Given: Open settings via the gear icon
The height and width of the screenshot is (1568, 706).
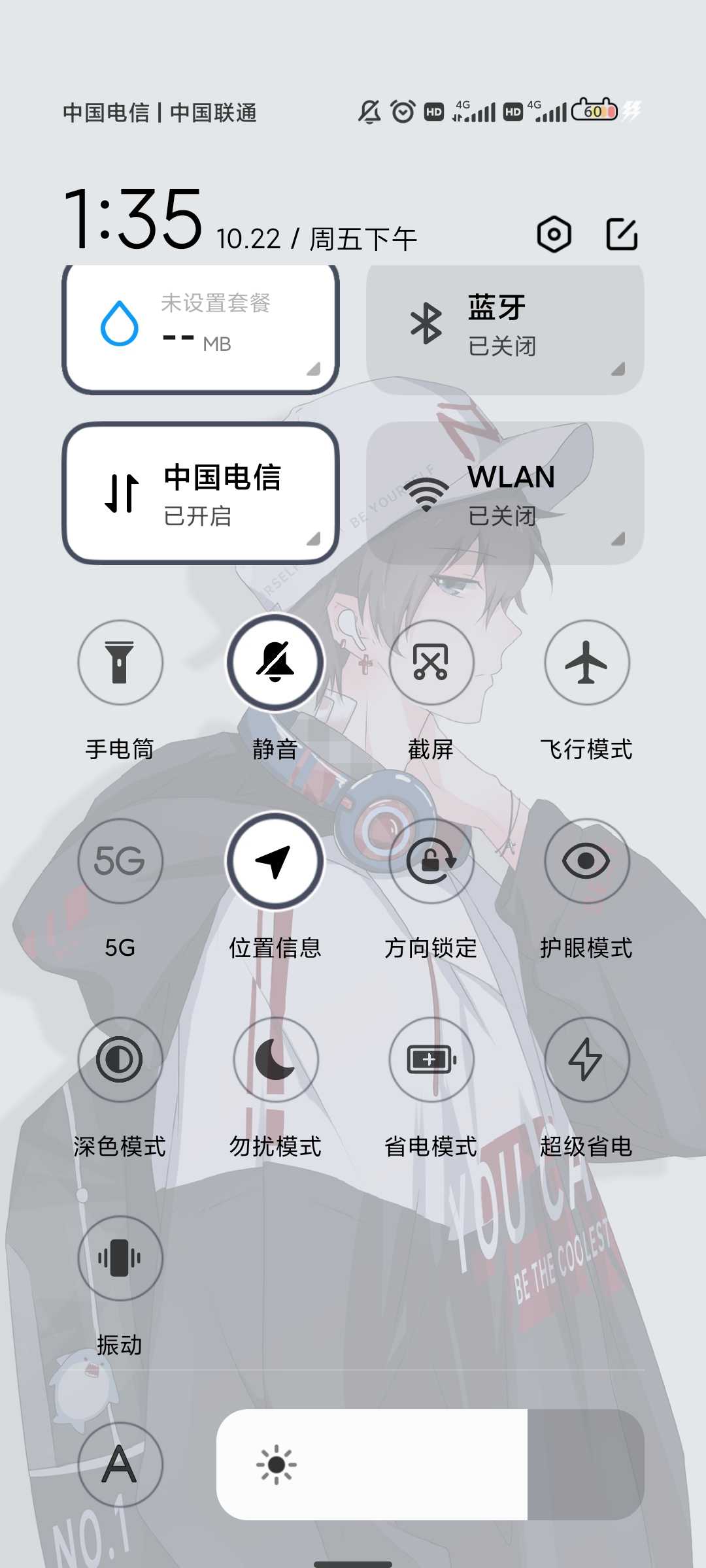Looking at the screenshot, I should click(554, 235).
